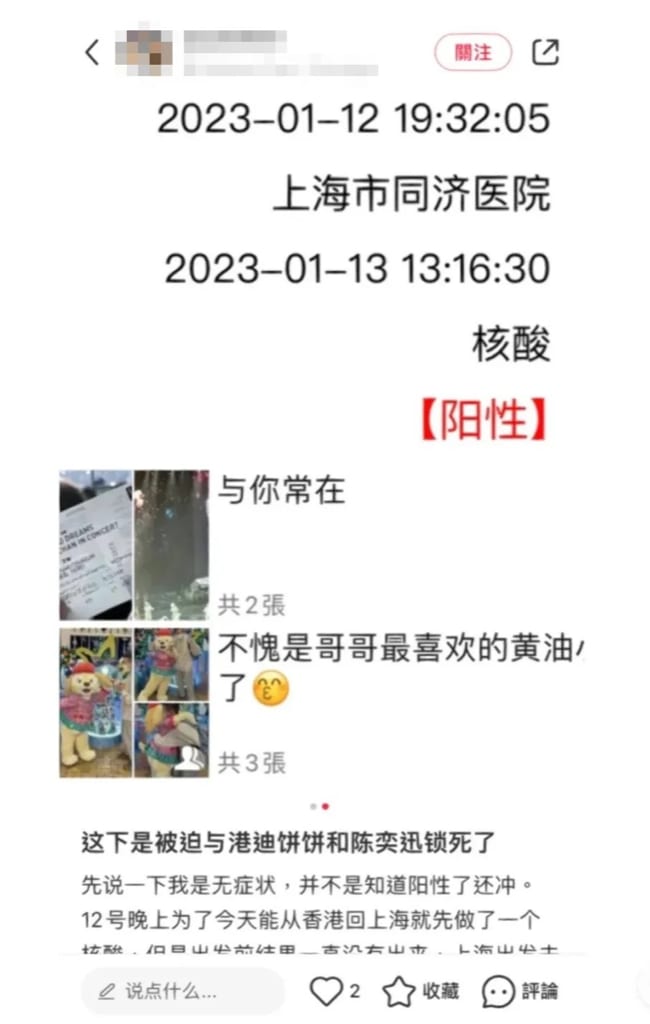Follow the author with the 關注 button
The width and height of the screenshot is (650, 1024).
tap(472, 52)
